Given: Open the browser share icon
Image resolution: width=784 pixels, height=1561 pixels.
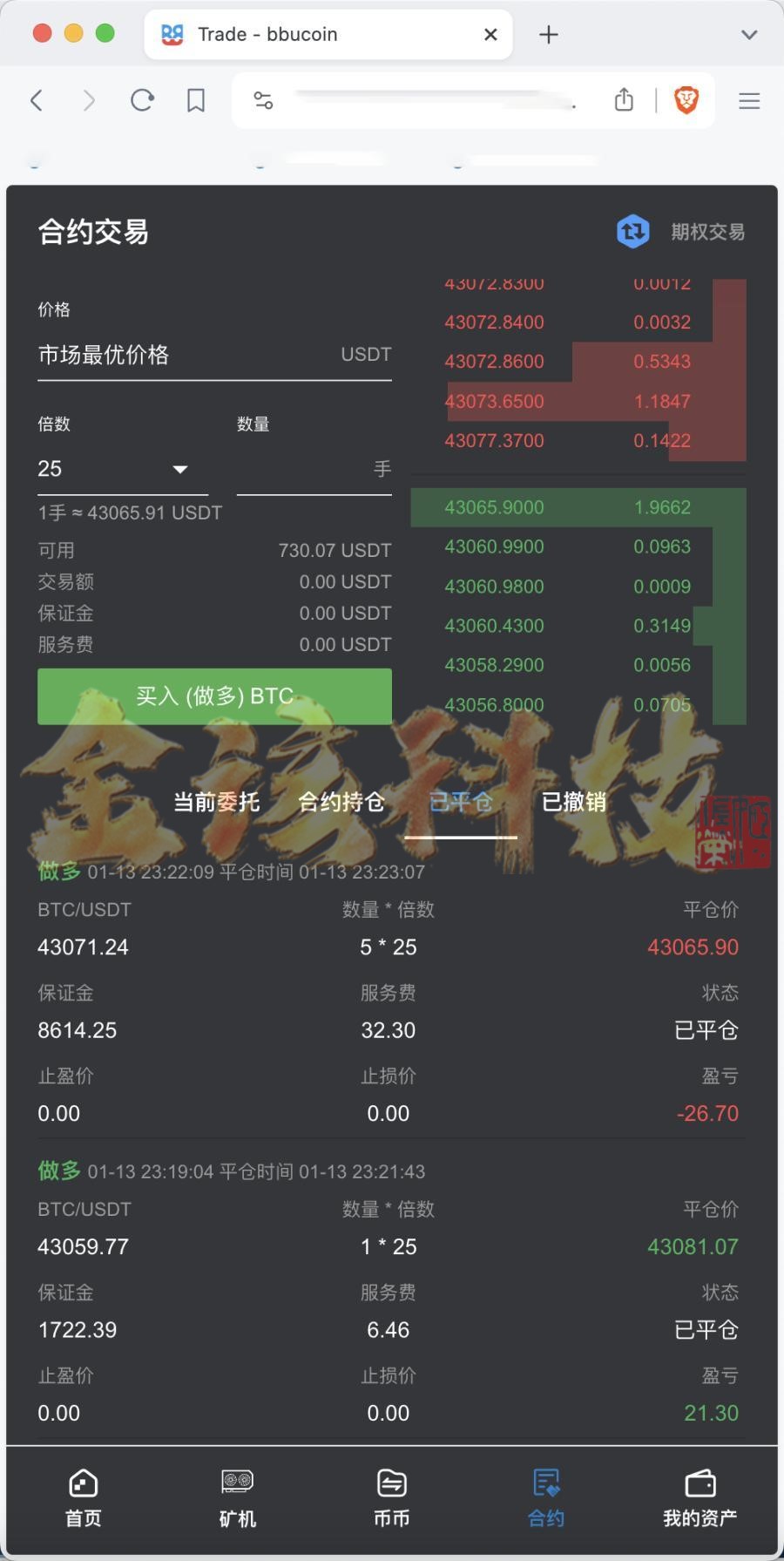Looking at the screenshot, I should click(623, 100).
